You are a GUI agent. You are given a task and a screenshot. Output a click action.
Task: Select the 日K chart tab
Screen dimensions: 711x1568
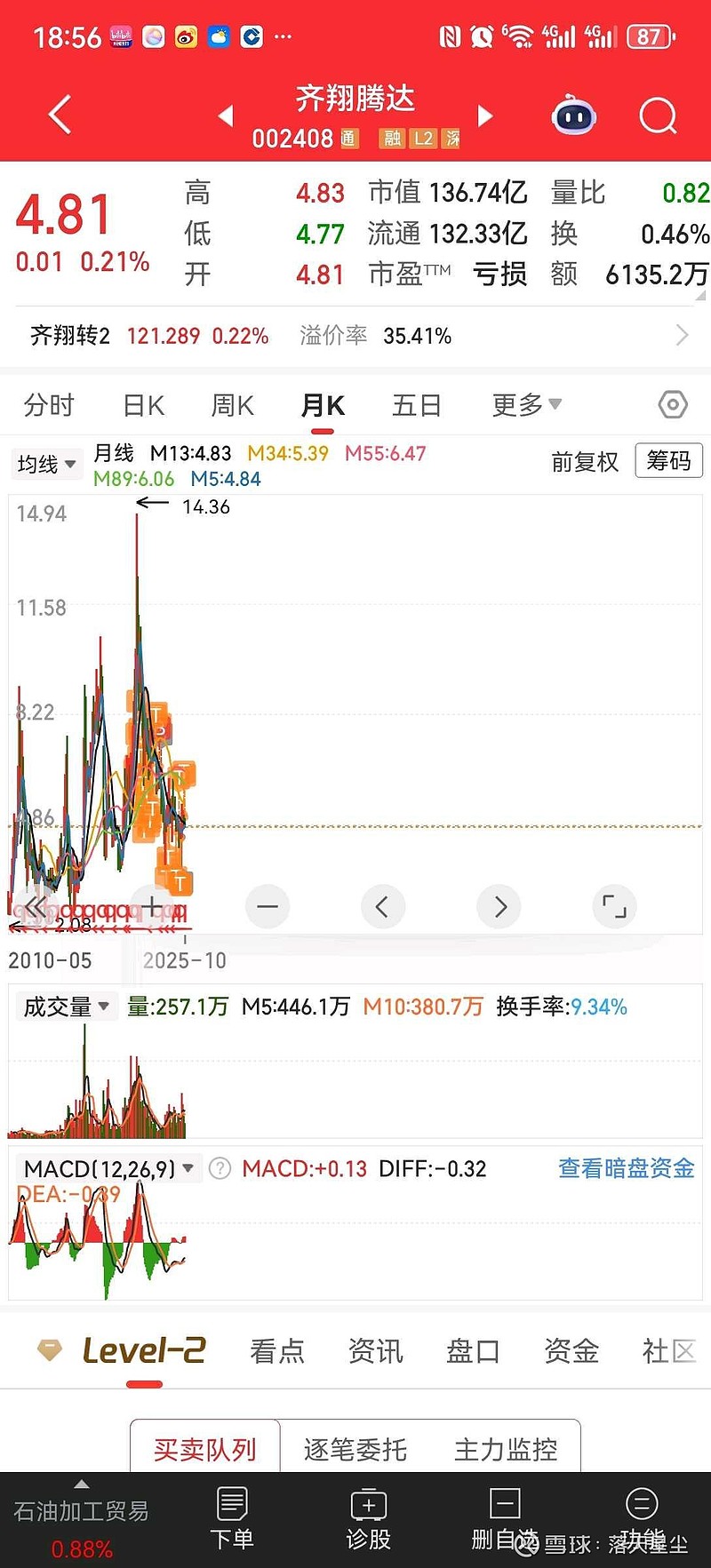(144, 406)
